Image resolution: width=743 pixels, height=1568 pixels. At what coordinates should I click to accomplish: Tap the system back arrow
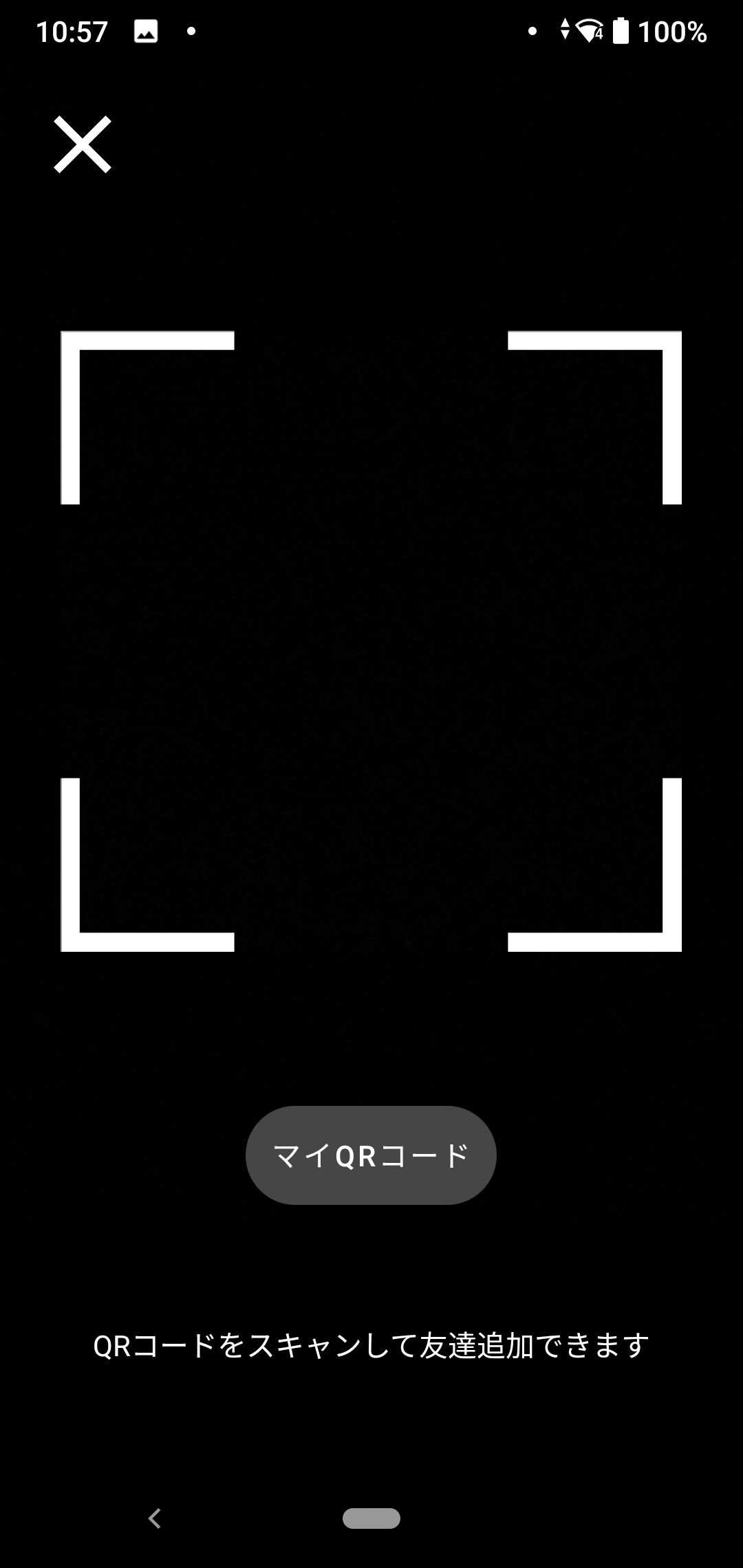coord(155,1518)
